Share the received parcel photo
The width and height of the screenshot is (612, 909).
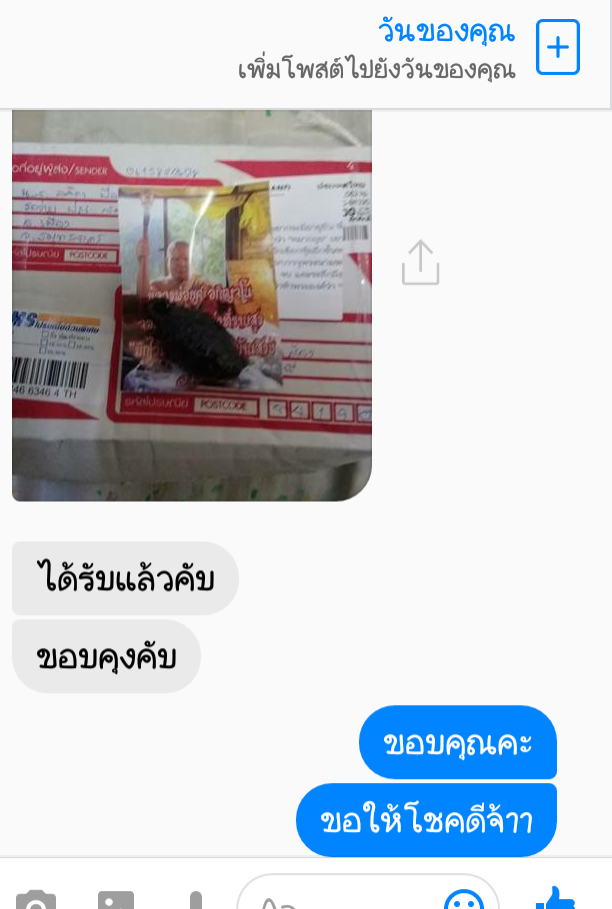[x=420, y=263]
